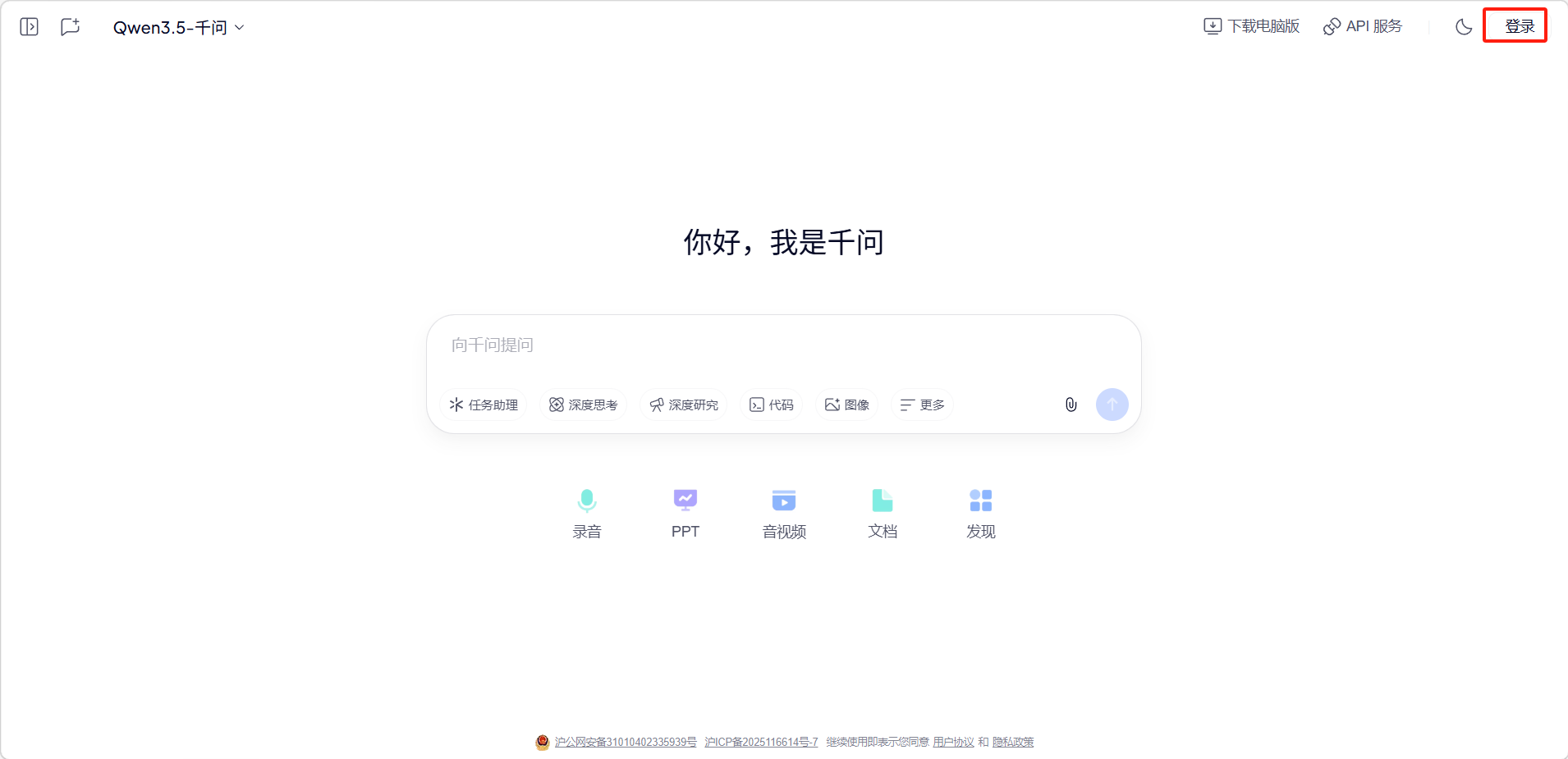Toggle the sidebar panel icon
Viewport: 1568px width, 759px height.
pos(29,27)
